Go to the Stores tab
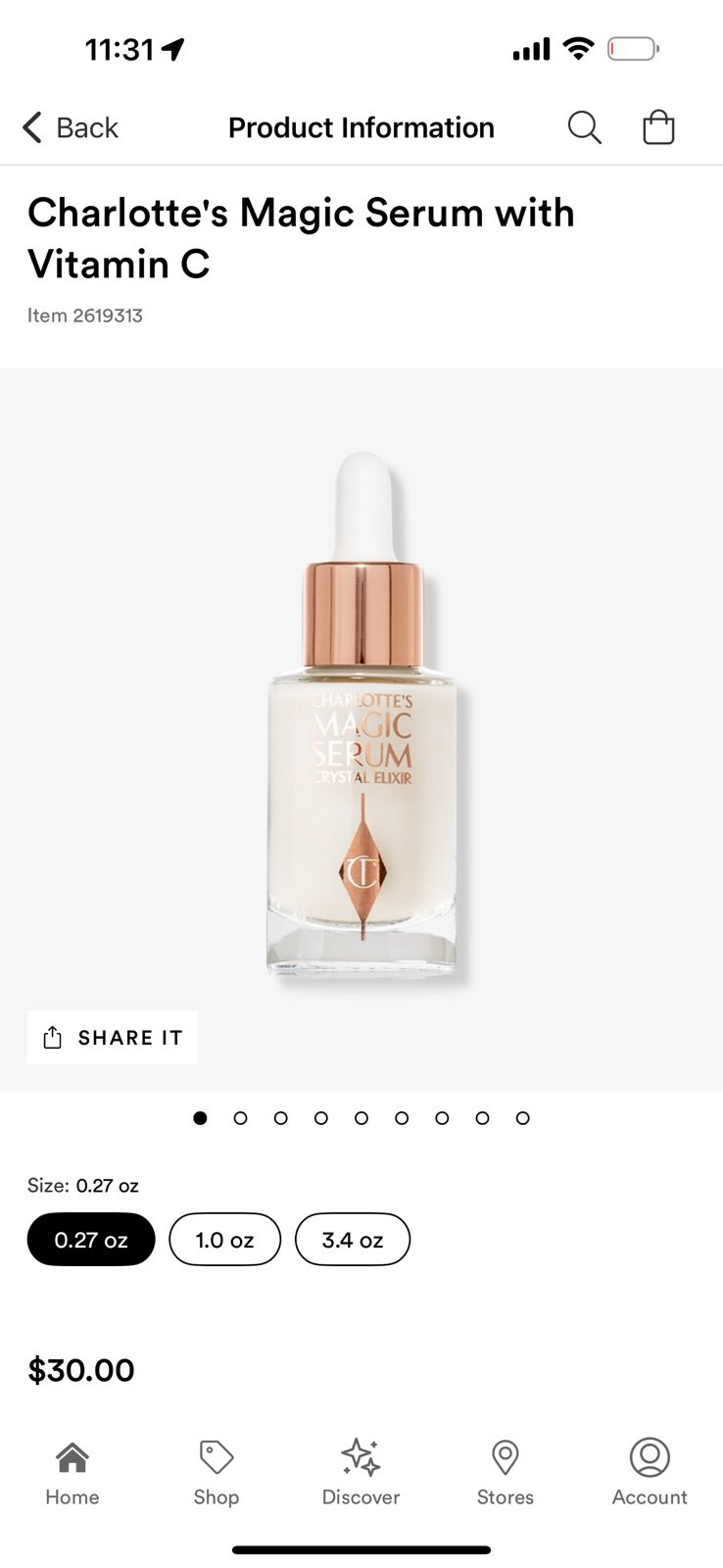Image resolution: width=723 pixels, height=1568 pixels. click(506, 1473)
